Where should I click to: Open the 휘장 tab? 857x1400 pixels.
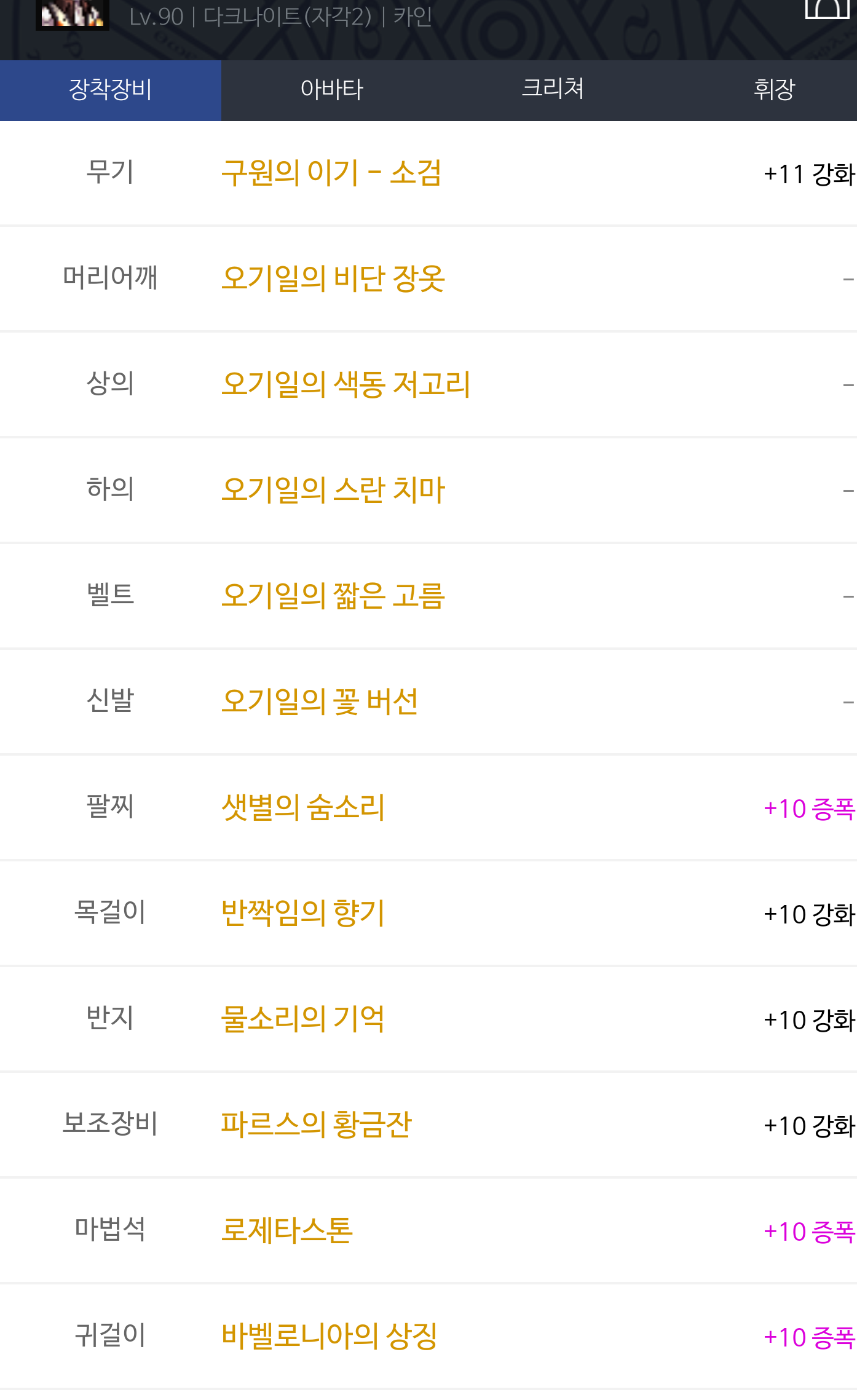click(773, 90)
